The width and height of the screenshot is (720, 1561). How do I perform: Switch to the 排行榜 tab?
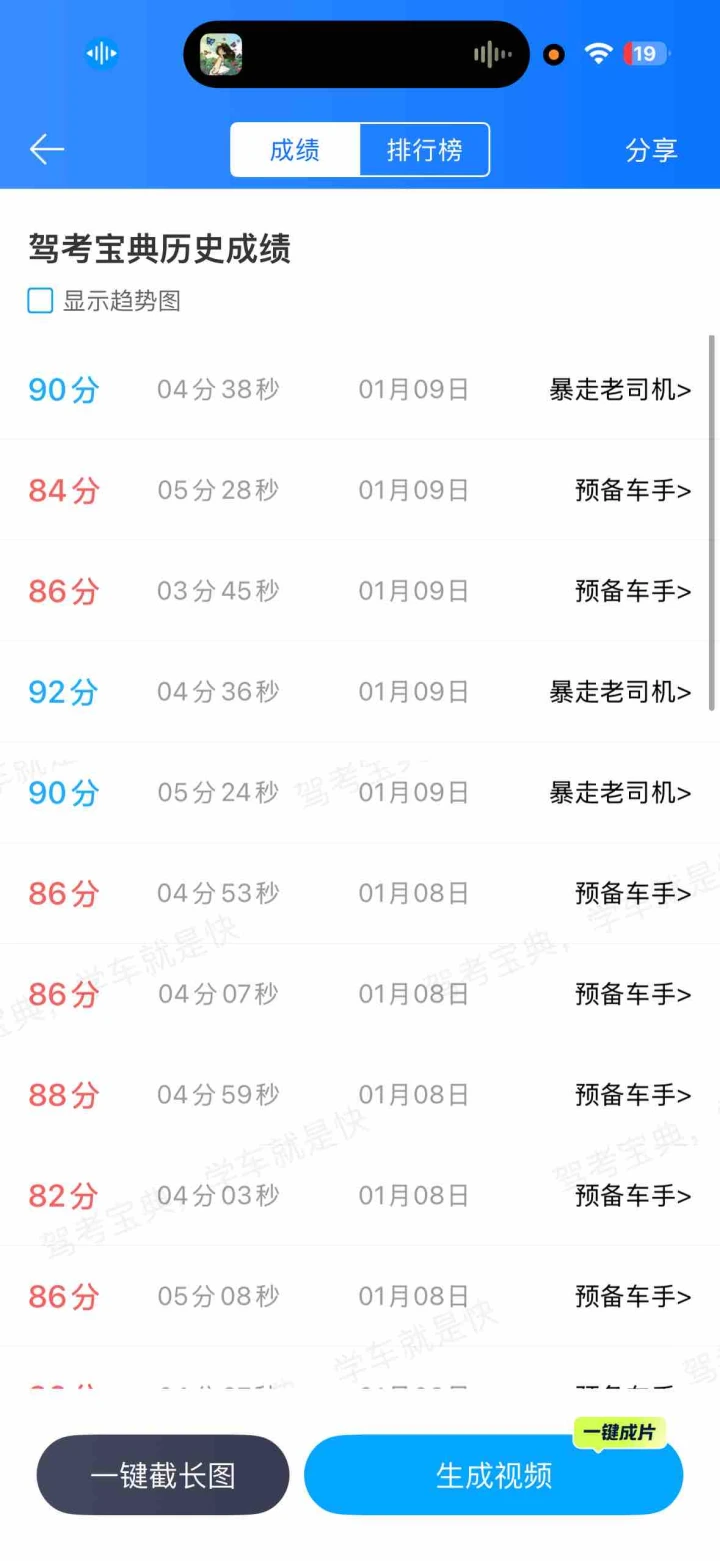(424, 150)
